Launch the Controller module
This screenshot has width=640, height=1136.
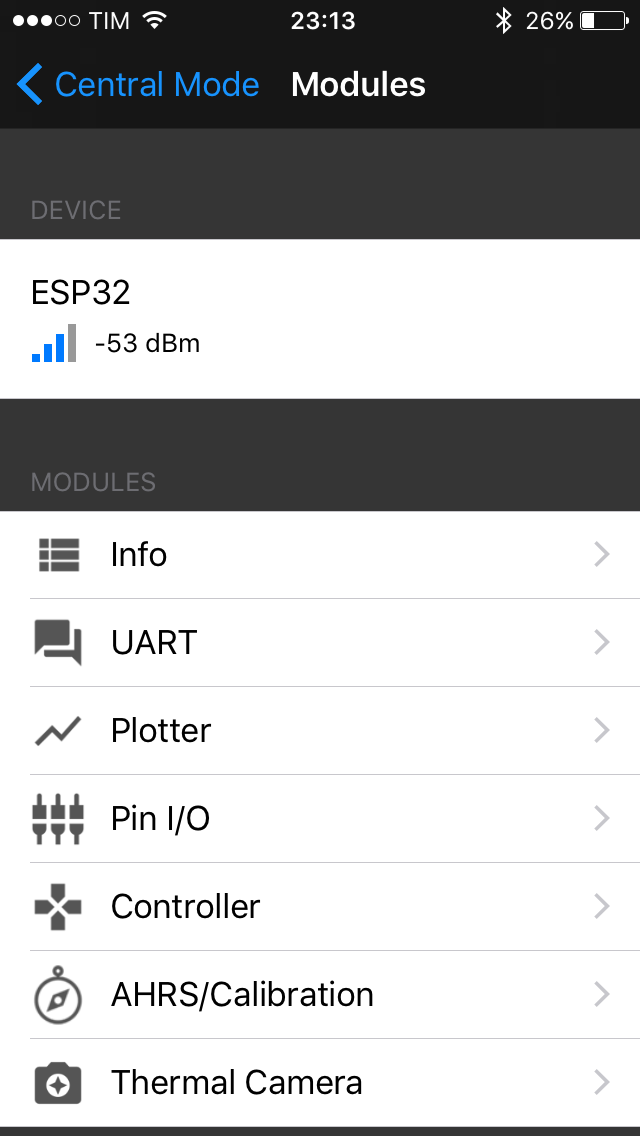320,906
